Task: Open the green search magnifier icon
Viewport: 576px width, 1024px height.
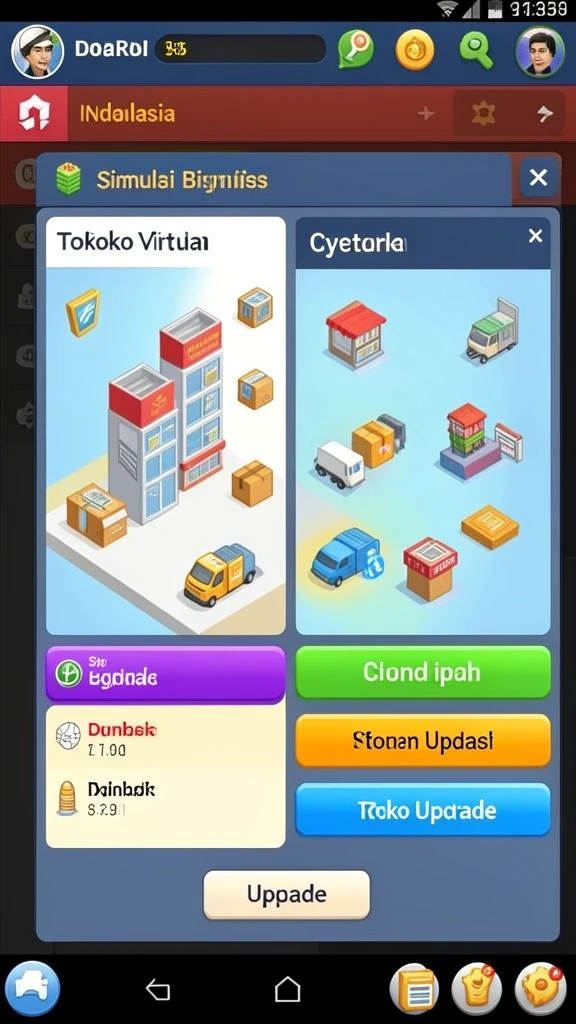Action: (476, 50)
